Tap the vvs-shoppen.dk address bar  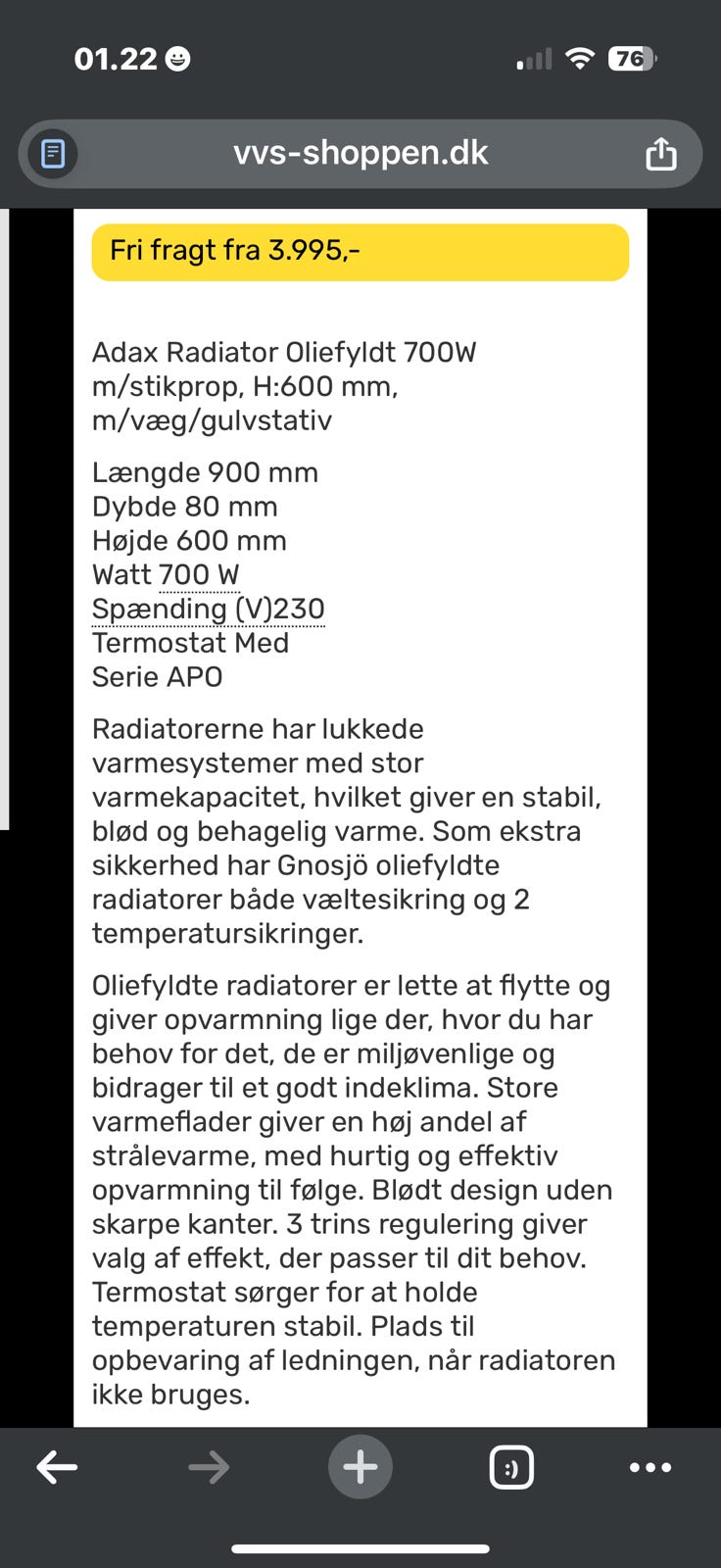click(x=360, y=154)
